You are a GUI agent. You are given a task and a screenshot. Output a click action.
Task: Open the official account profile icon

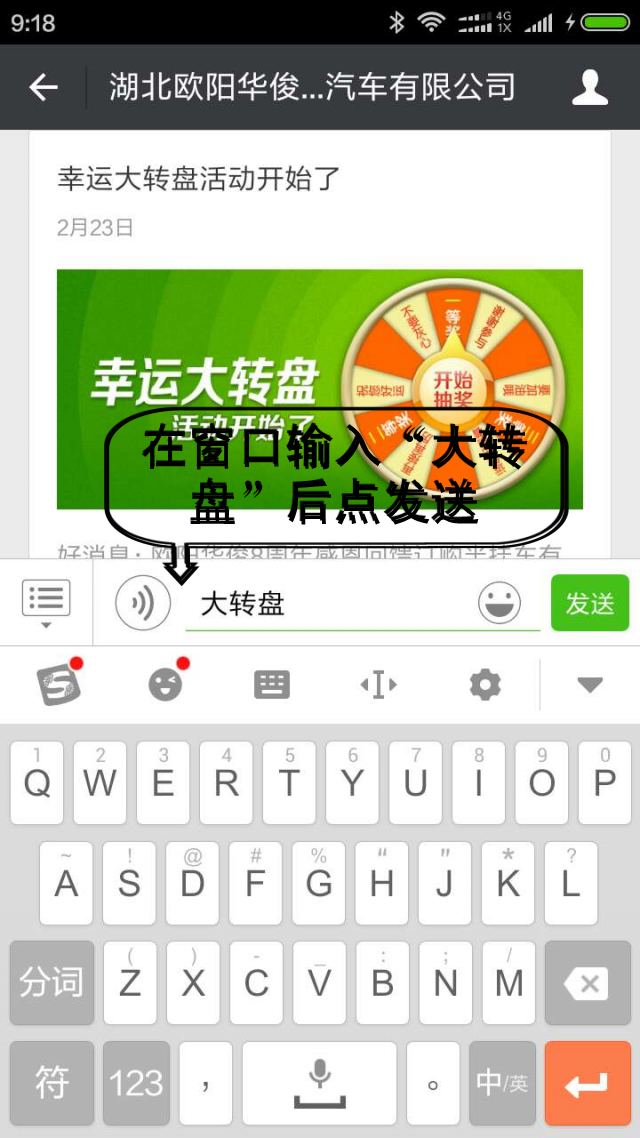coord(589,88)
